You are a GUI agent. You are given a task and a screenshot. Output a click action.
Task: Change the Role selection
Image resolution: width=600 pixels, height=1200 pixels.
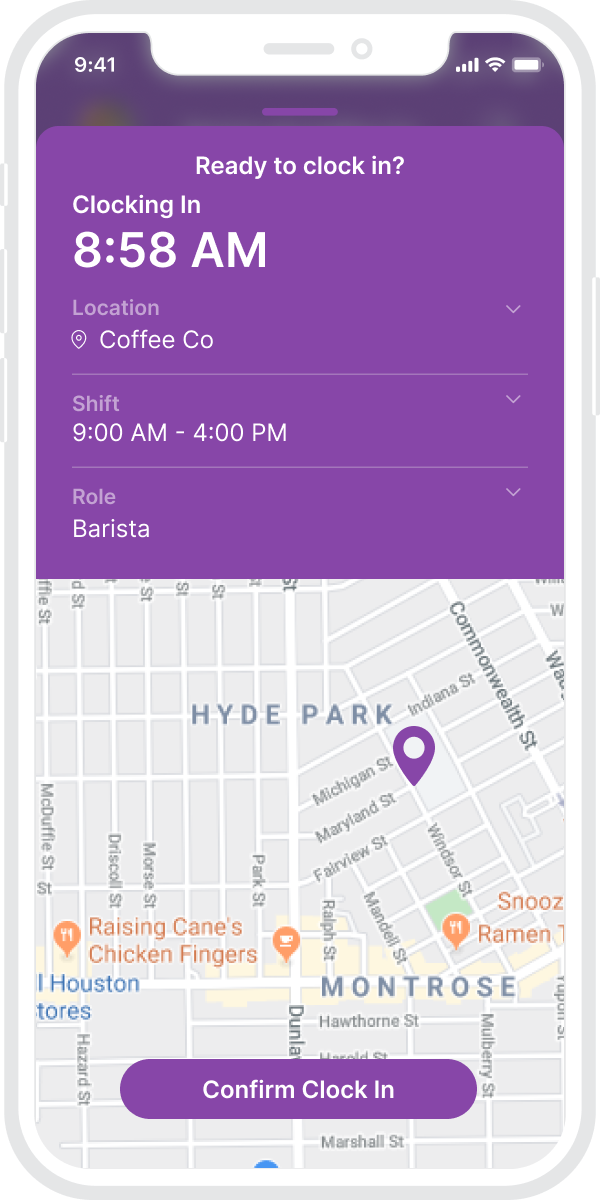[x=300, y=513]
